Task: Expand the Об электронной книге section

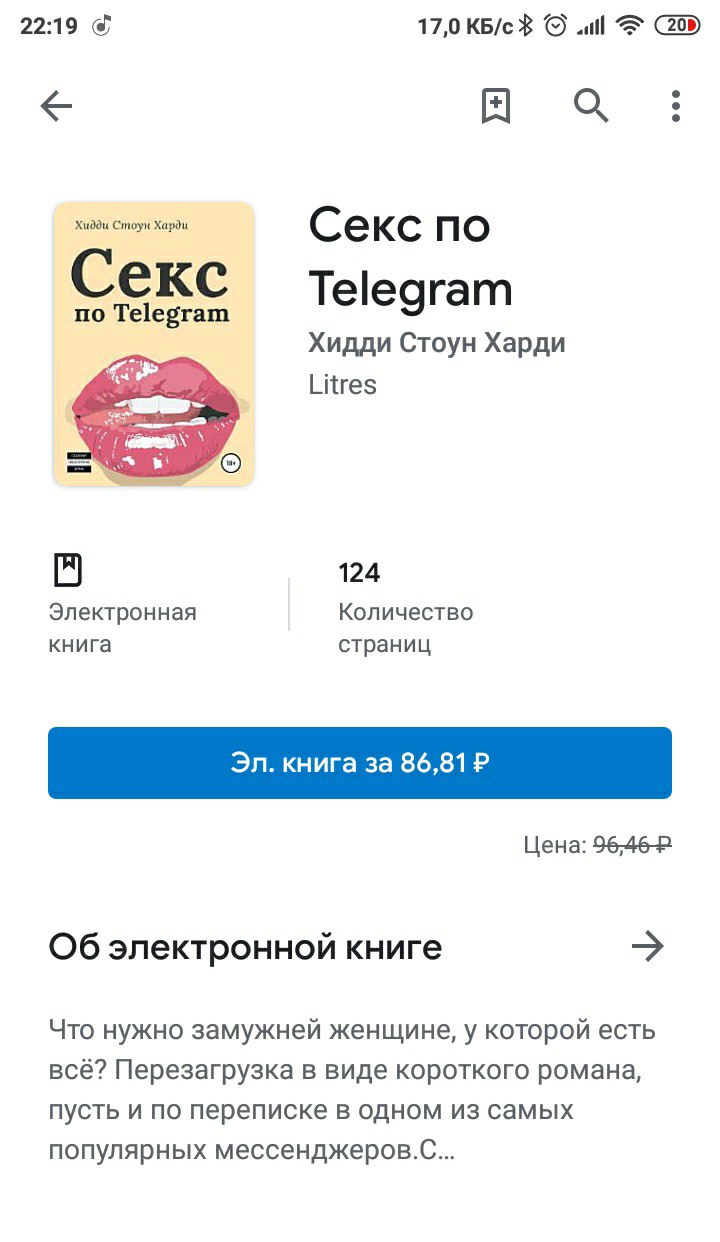Action: pos(648,946)
